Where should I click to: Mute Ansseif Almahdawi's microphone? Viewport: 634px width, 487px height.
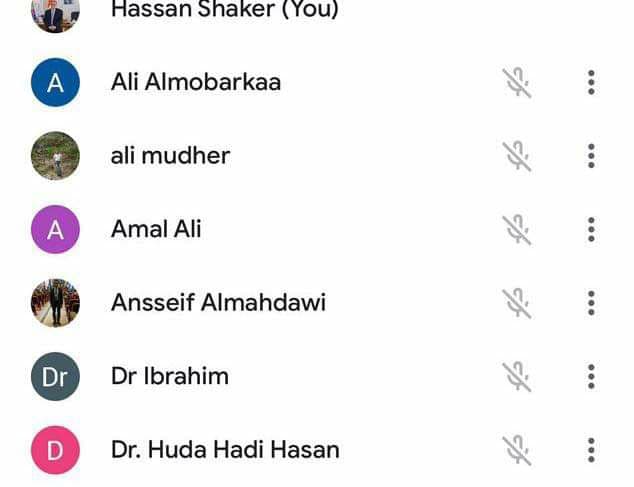pyautogui.click(x=517, y=303)
